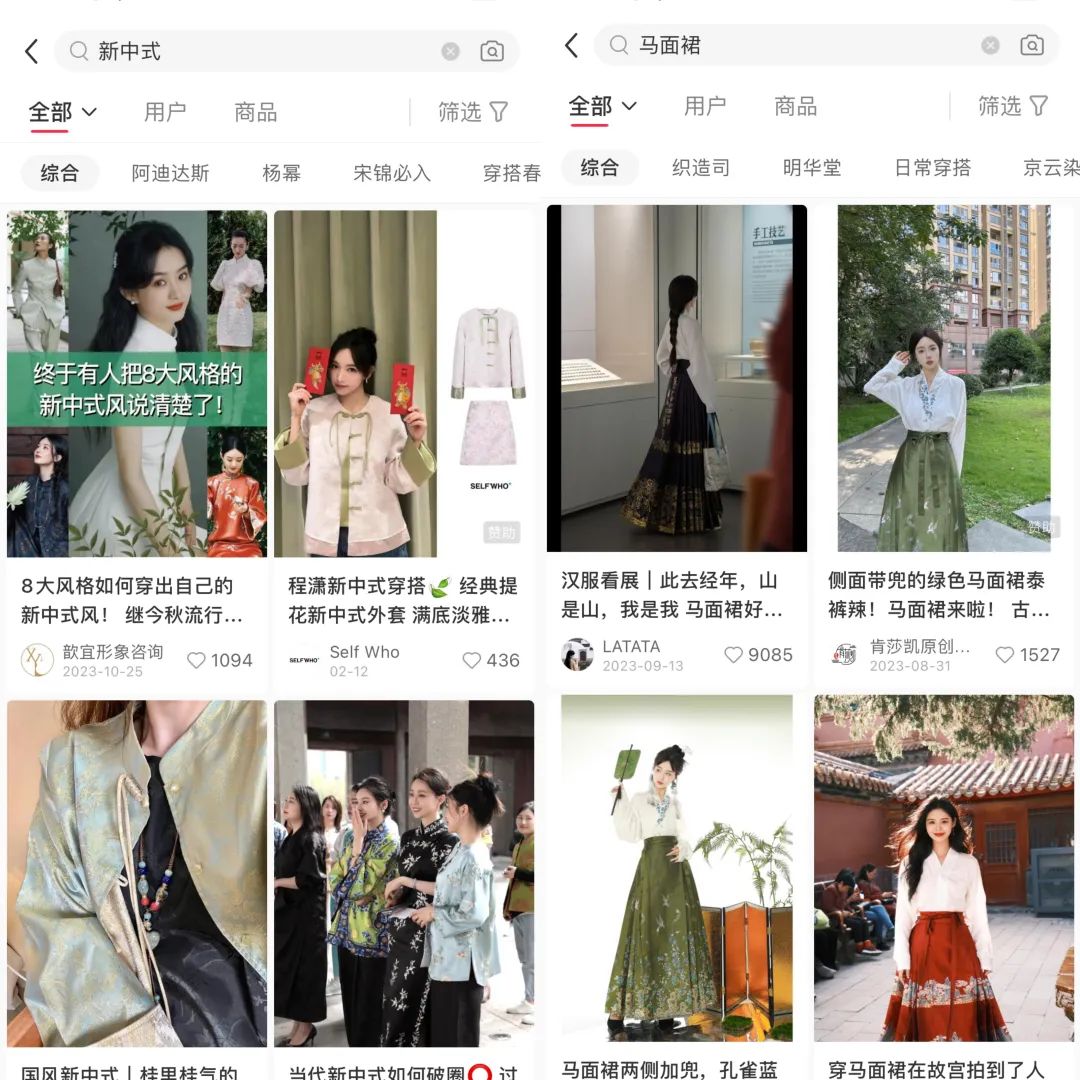Open the 当代新中式如何破圈 post
The width and height of the screenshot is (1080, 1080).
click(x=404, y=875)
